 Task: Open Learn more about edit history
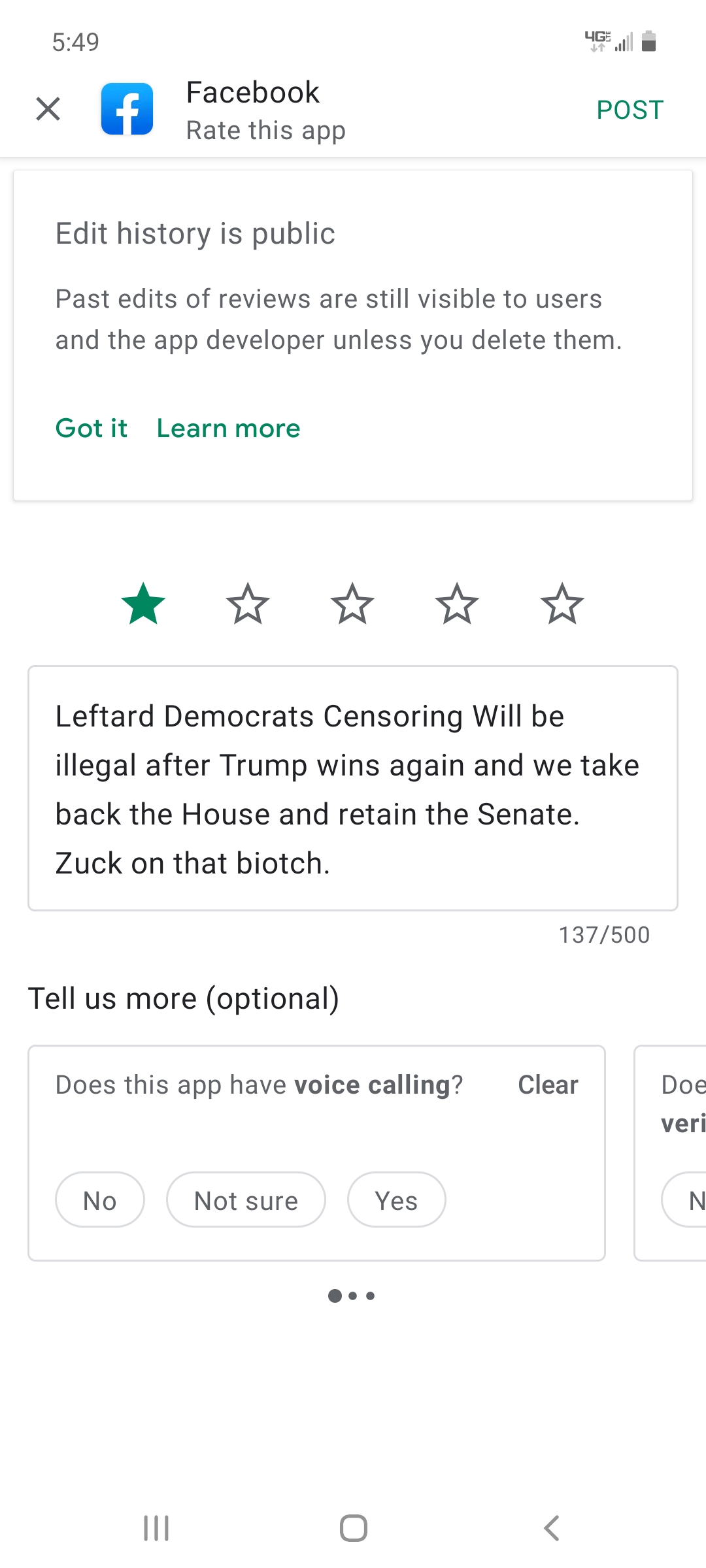[x=229, y=429]
